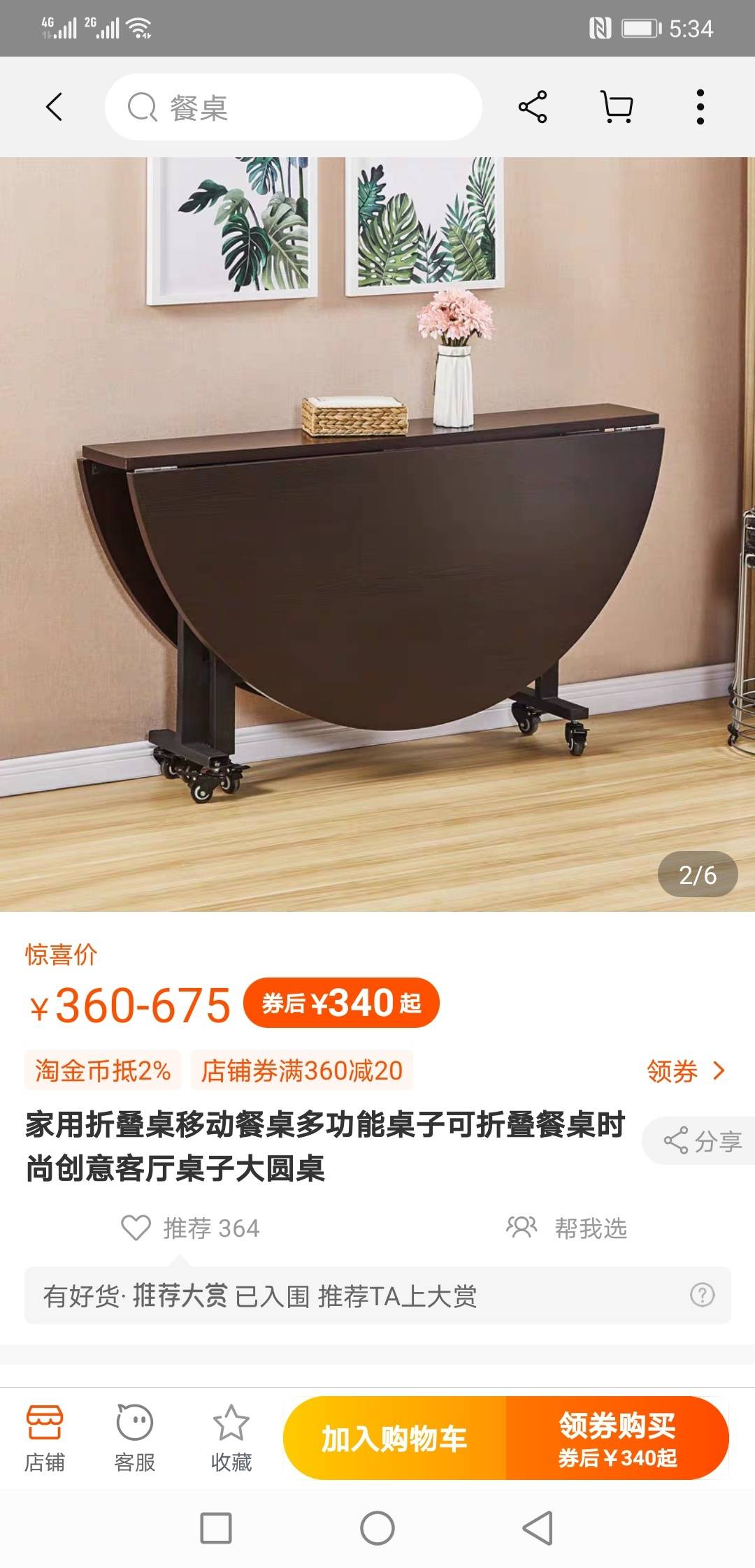Open the shopping cart icon
Image resolution: width=755 pixels, height=1568 pixels.
click(617, 107)
